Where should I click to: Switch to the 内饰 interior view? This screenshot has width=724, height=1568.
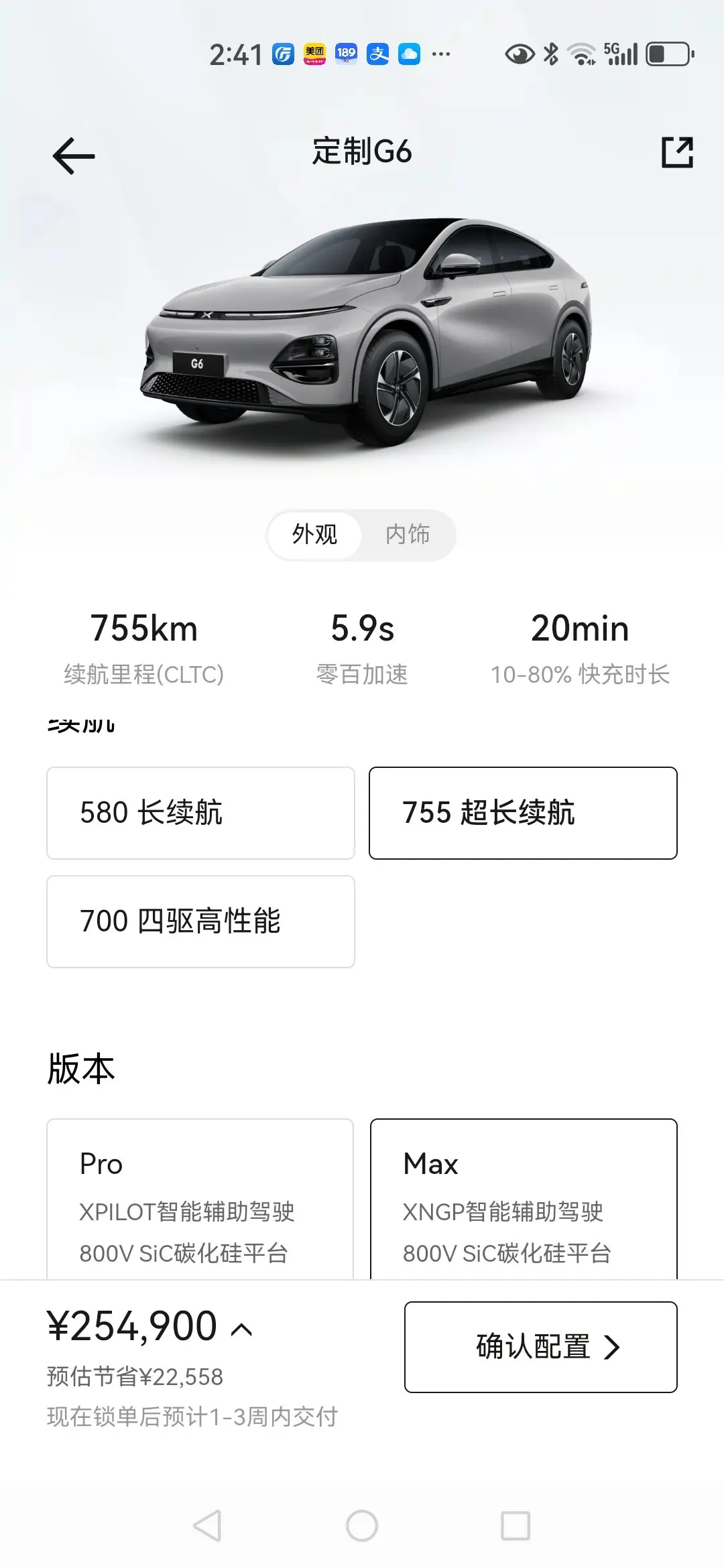tap(408, 535)
